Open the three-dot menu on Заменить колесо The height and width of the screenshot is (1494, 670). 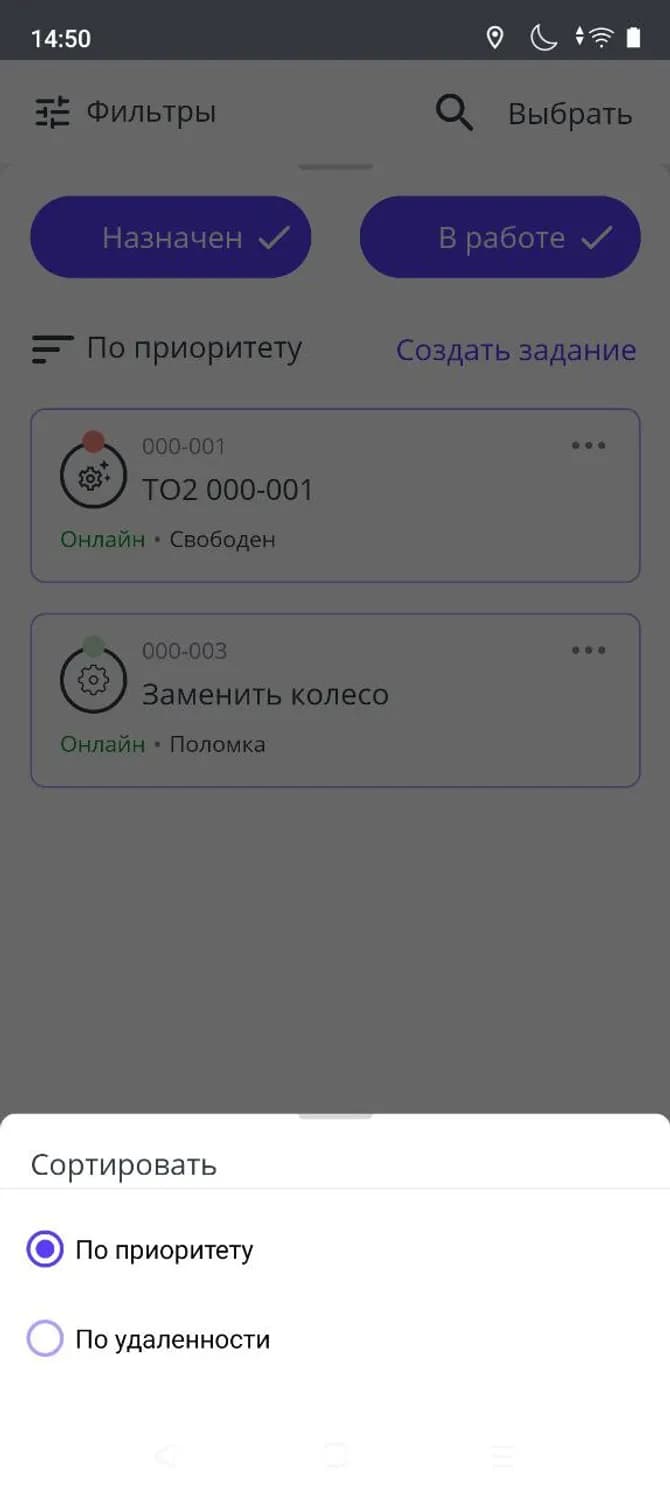(x=588, y=651)
